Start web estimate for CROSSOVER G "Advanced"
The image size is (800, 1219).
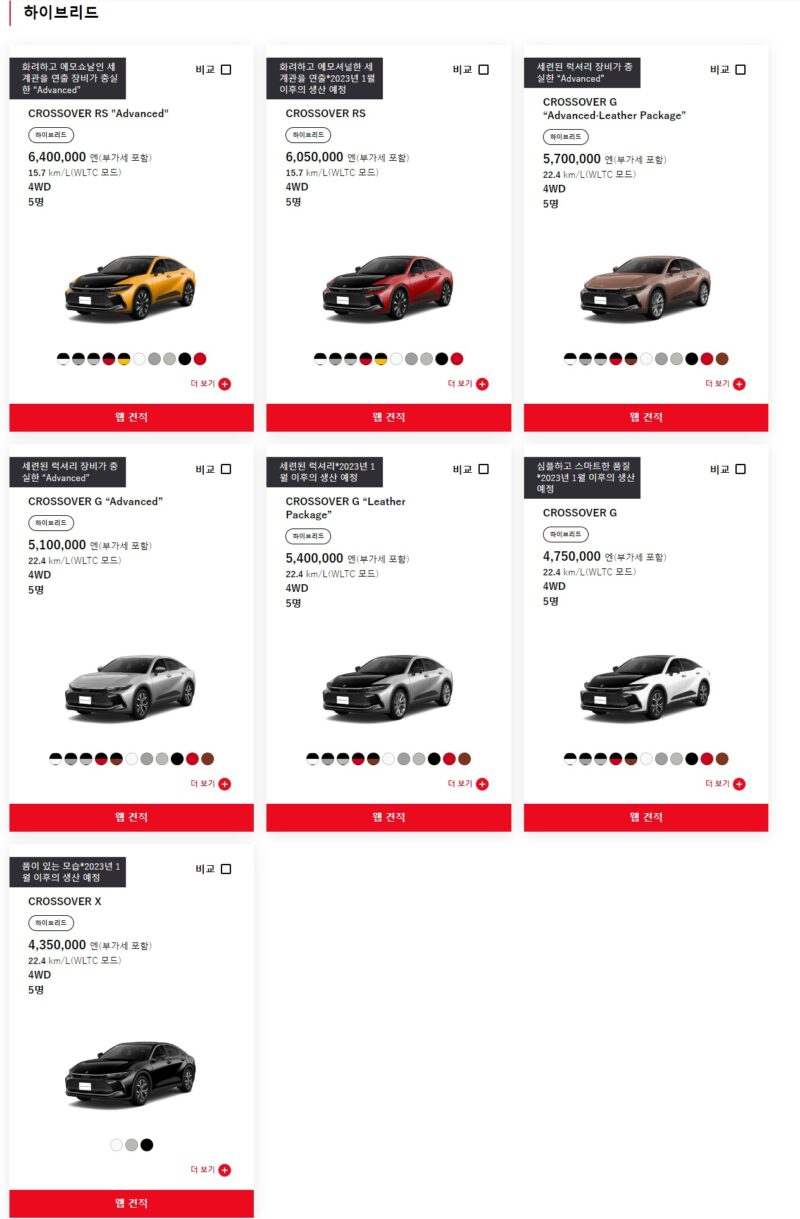point(131,817)
